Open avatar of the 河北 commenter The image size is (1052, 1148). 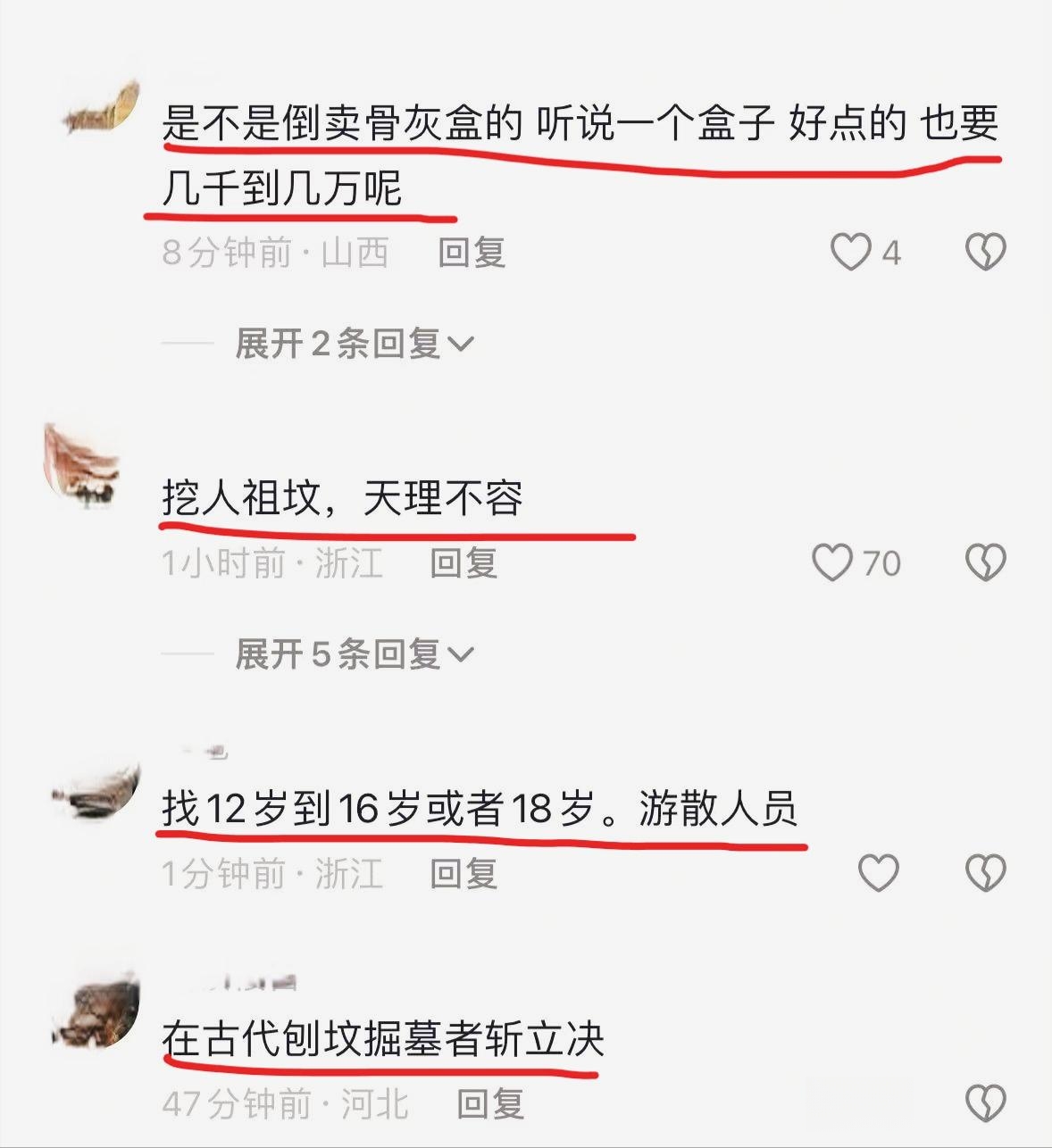click(x=96, y=1009)
